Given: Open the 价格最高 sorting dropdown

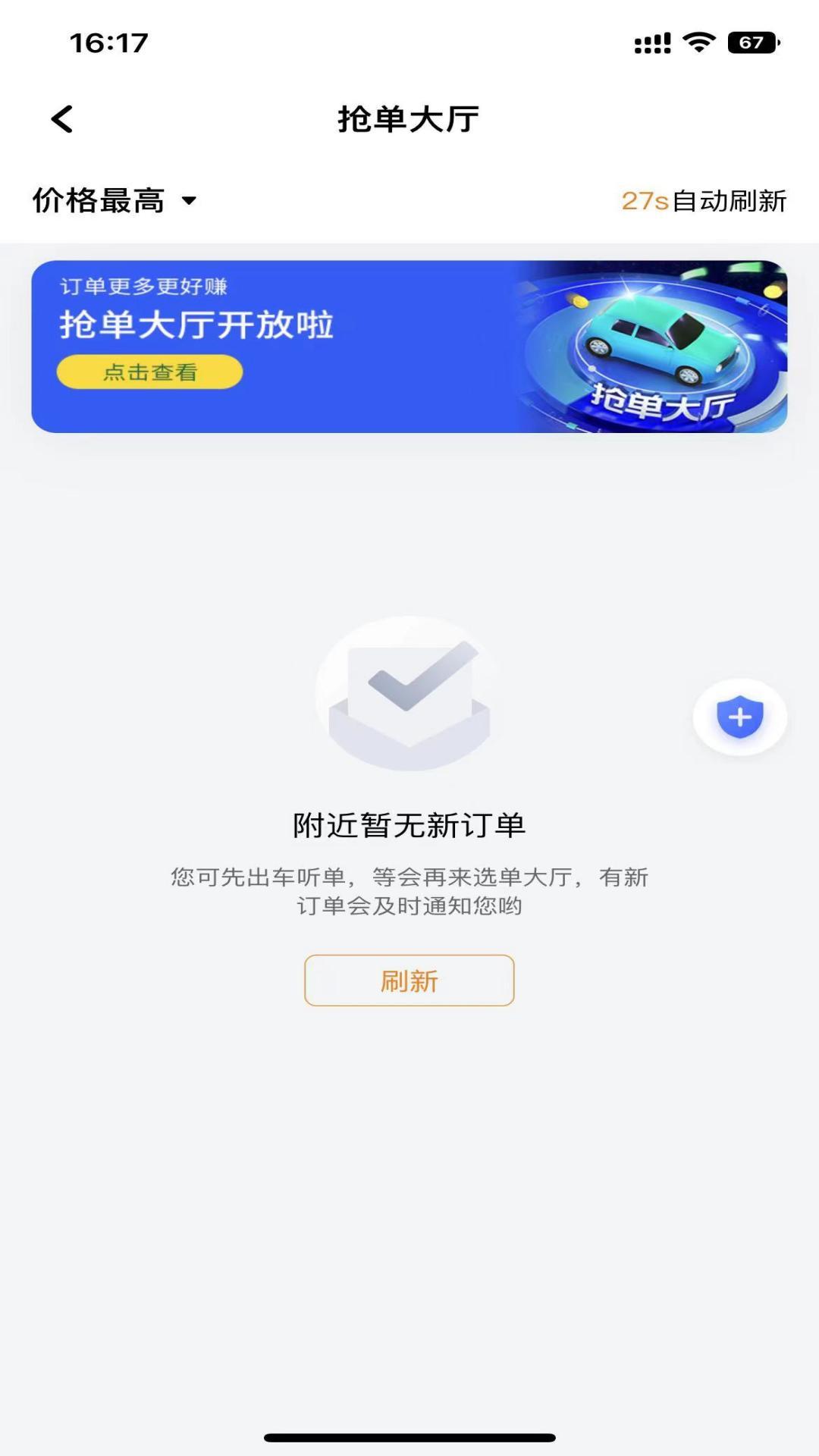Looking at the screenshot, I should tap(96, 199).
